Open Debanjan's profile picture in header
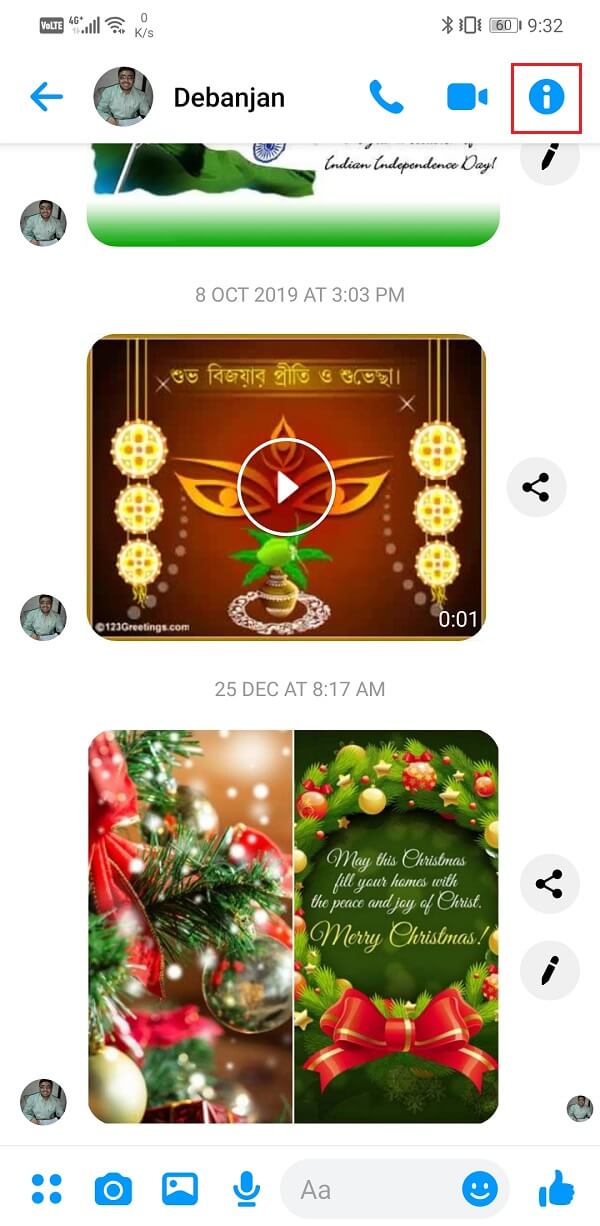The height and width of the screenshot is (1226, 600). point(123,97)
